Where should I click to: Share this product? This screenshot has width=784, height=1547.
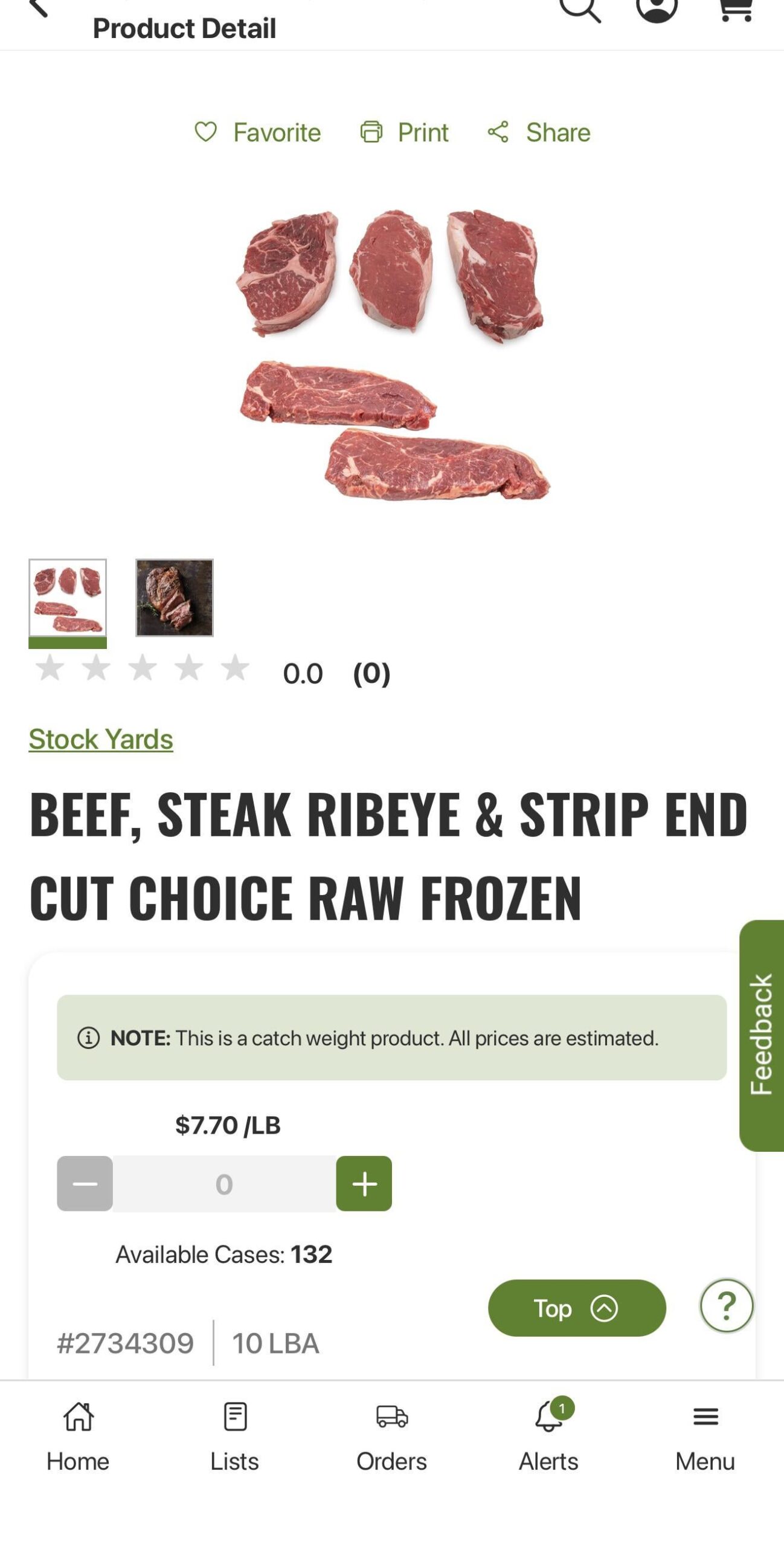point(539,132)
